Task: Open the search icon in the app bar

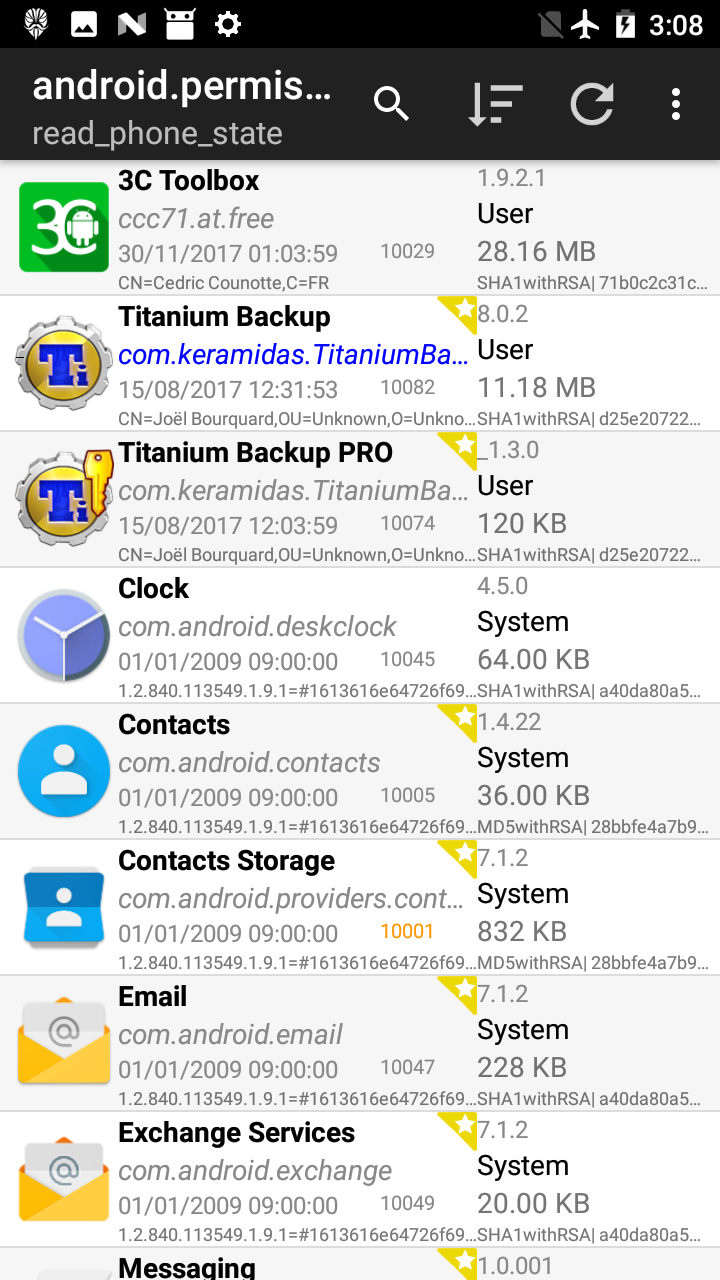Action: coord(391,104)
